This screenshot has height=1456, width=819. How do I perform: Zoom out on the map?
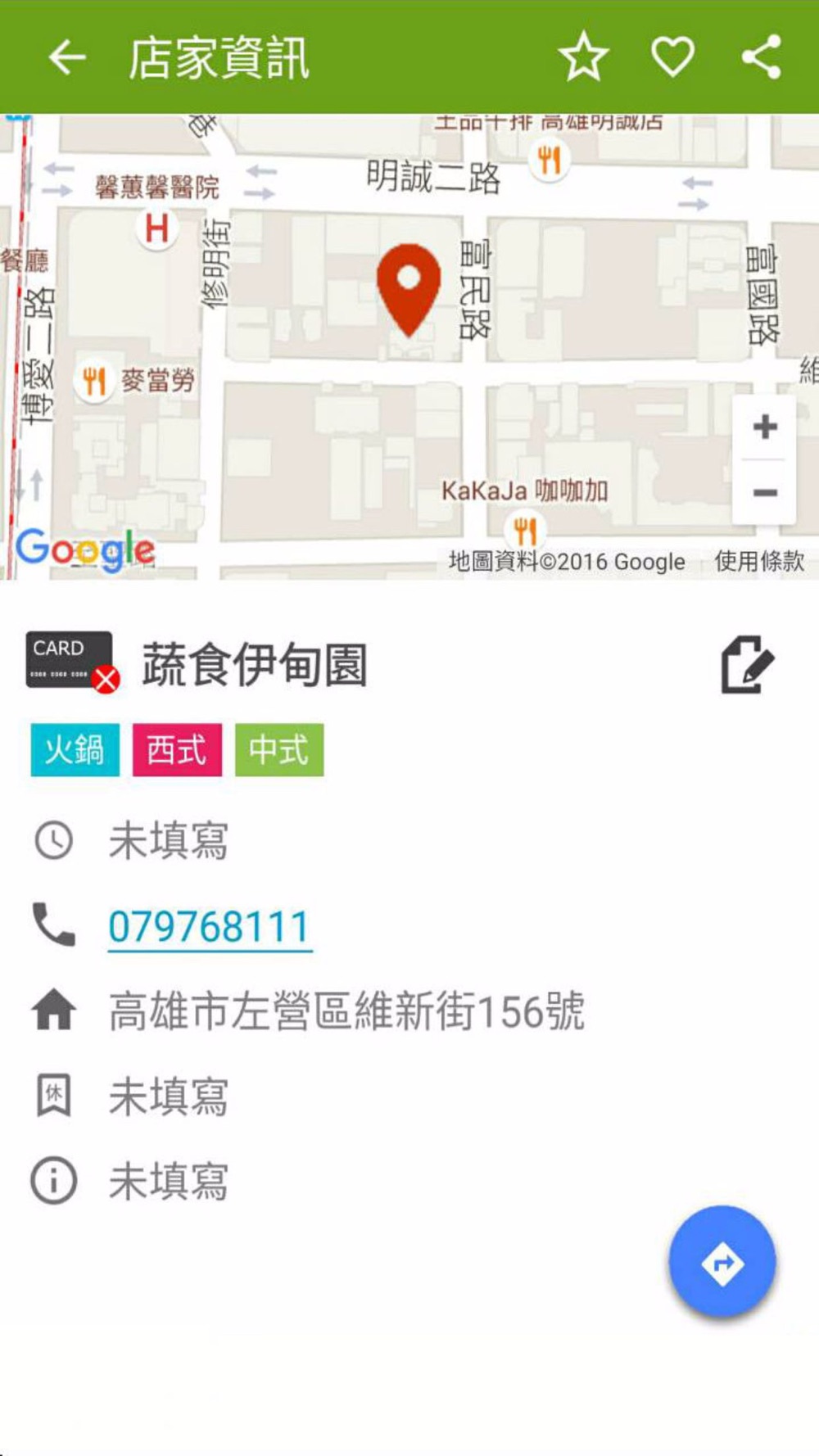click(x=765, y=492)
